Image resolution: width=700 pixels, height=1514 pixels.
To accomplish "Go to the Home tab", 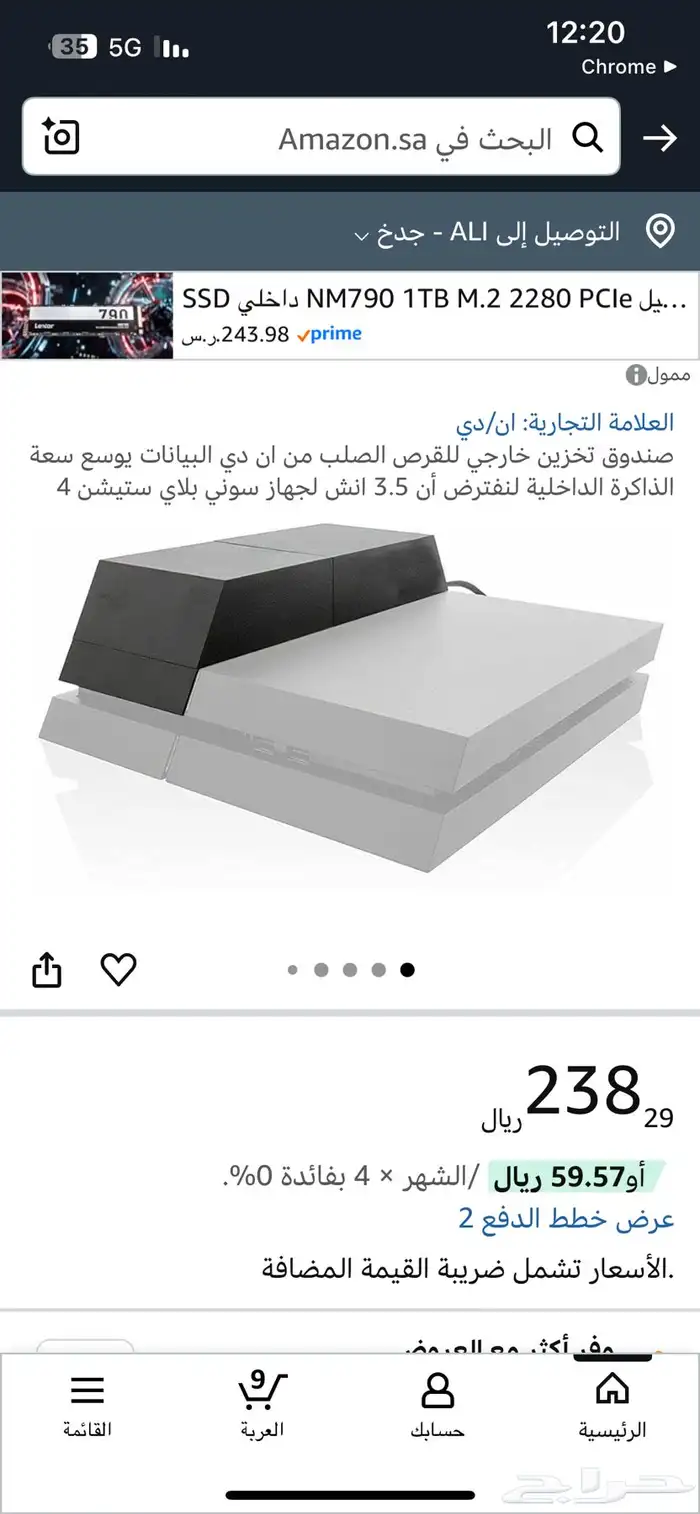I will pyautogui.click(x=611, y=1403).
